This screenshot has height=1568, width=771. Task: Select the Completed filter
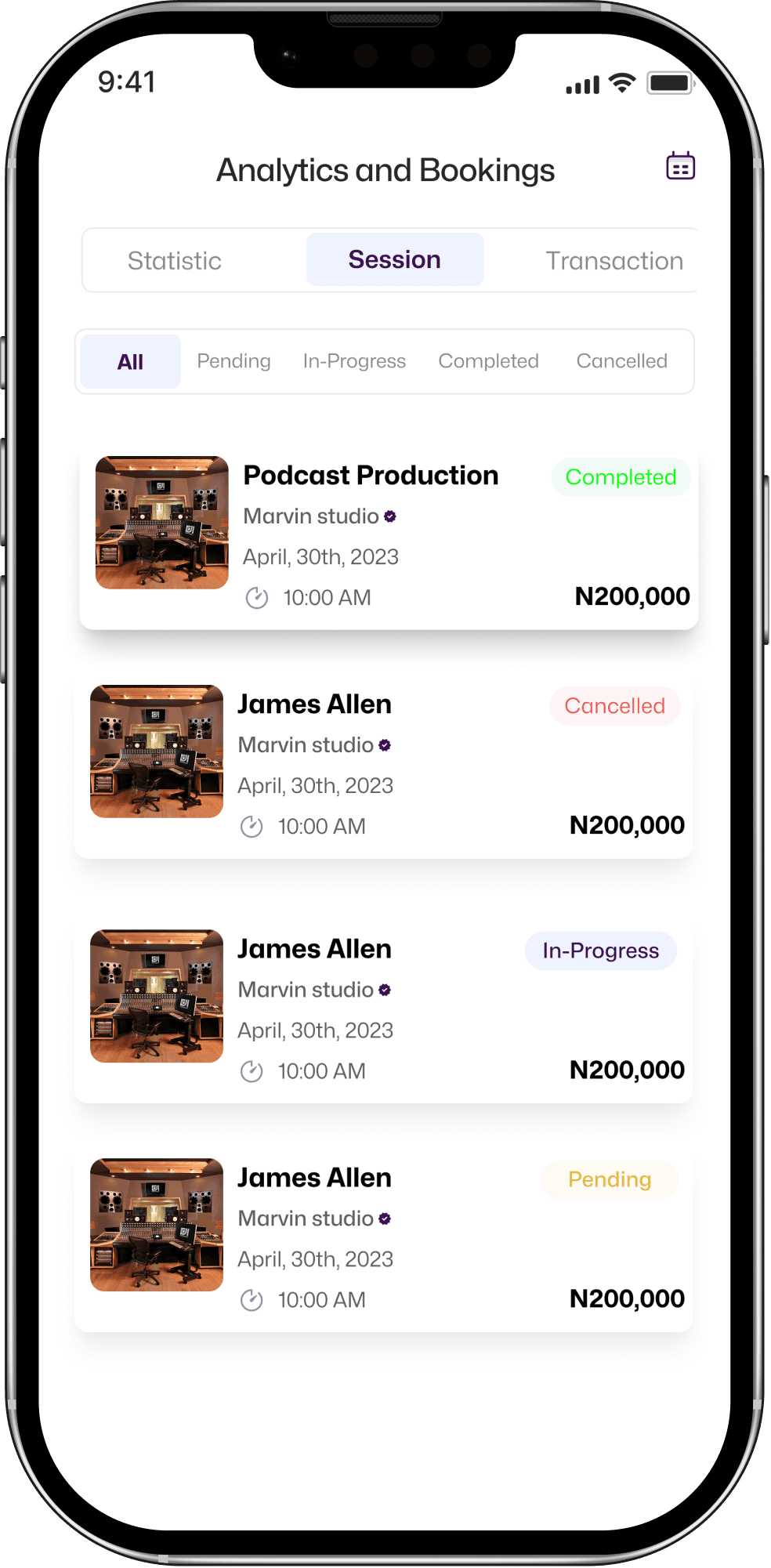pos(488,360)
